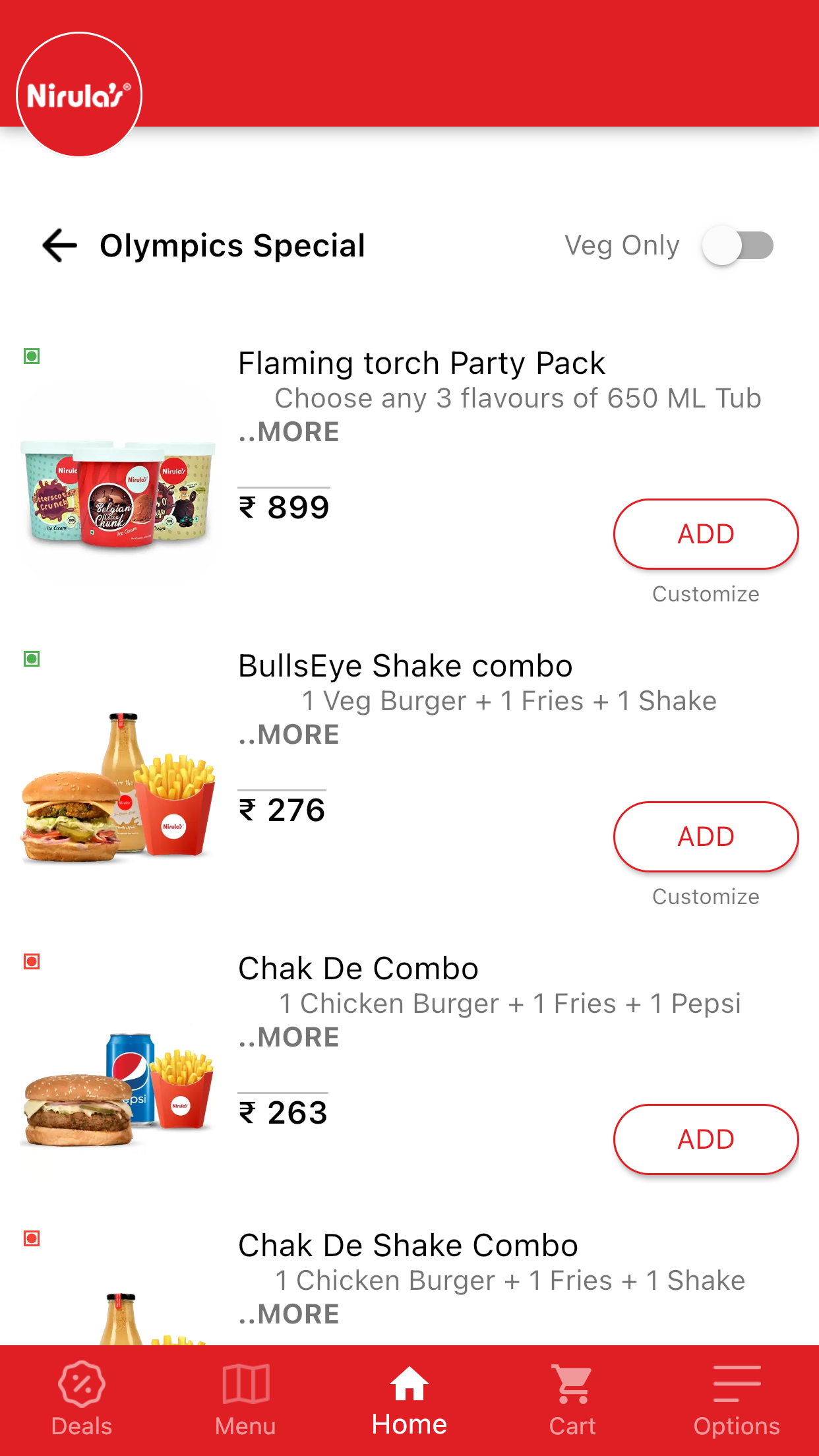This screenshot has height=1456, width=819.
Task: Expand Flaming torch Party Pack description
Action: pos(289,433)
